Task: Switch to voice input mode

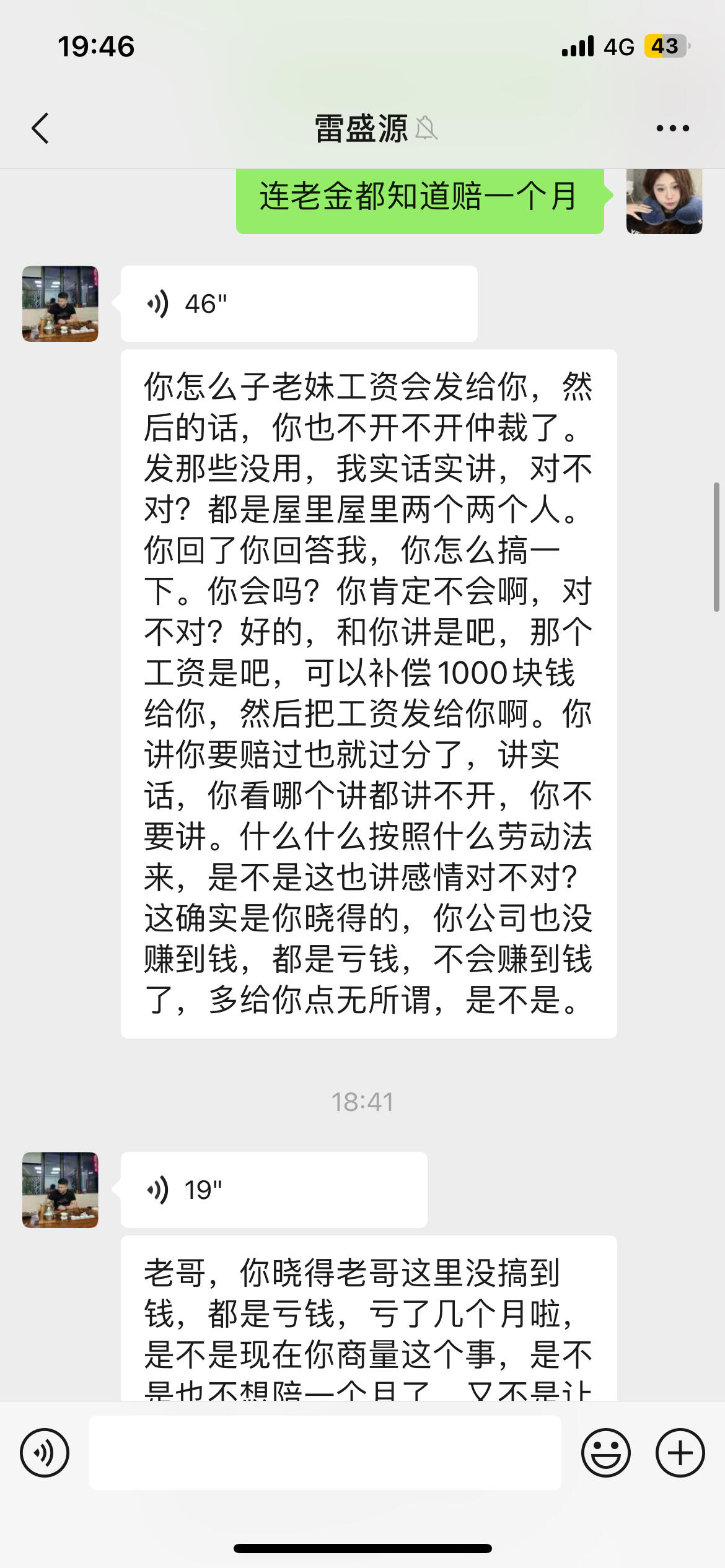Action: [x=45, y=1452]
